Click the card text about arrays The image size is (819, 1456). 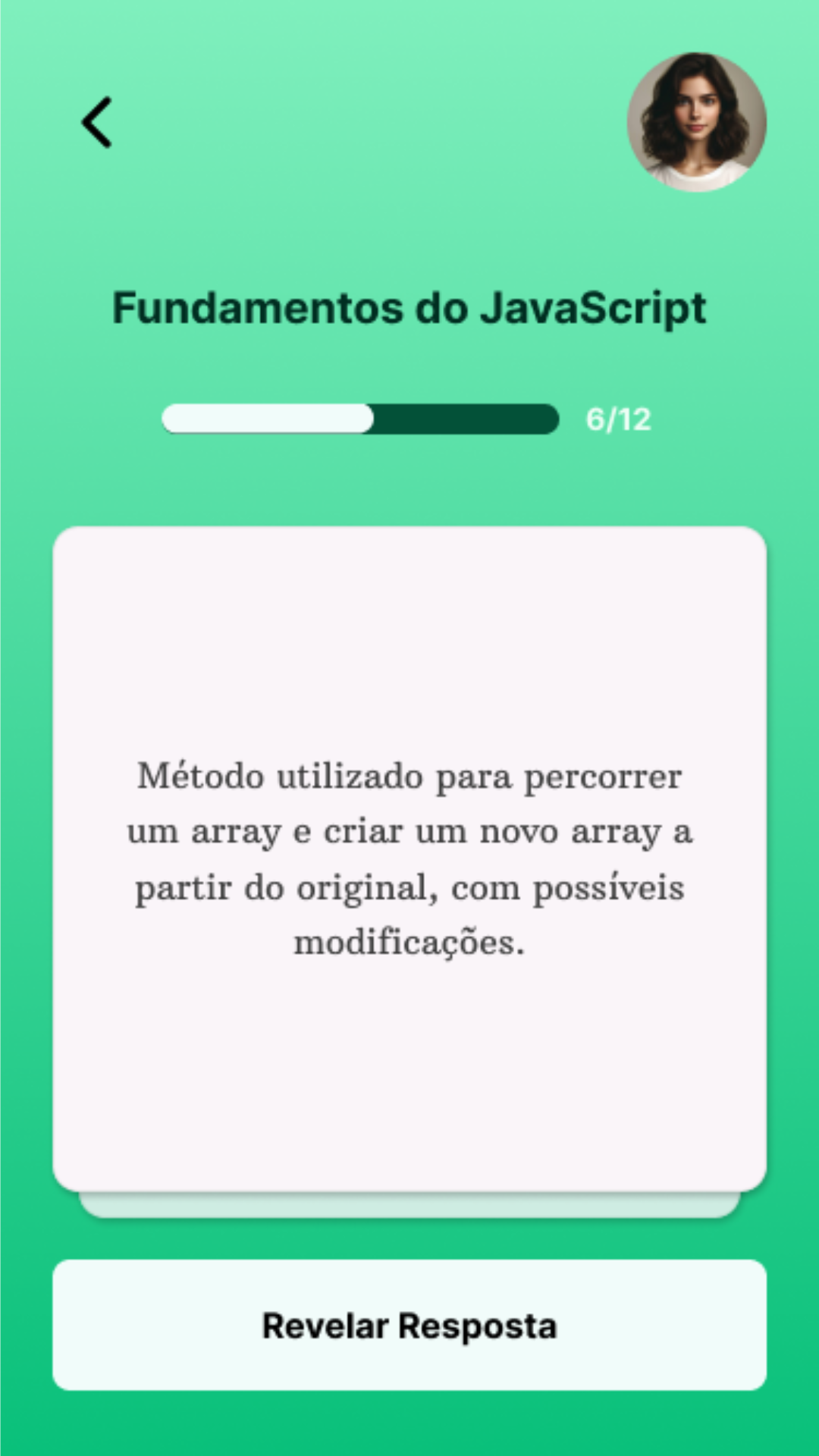tap(409, 857)
